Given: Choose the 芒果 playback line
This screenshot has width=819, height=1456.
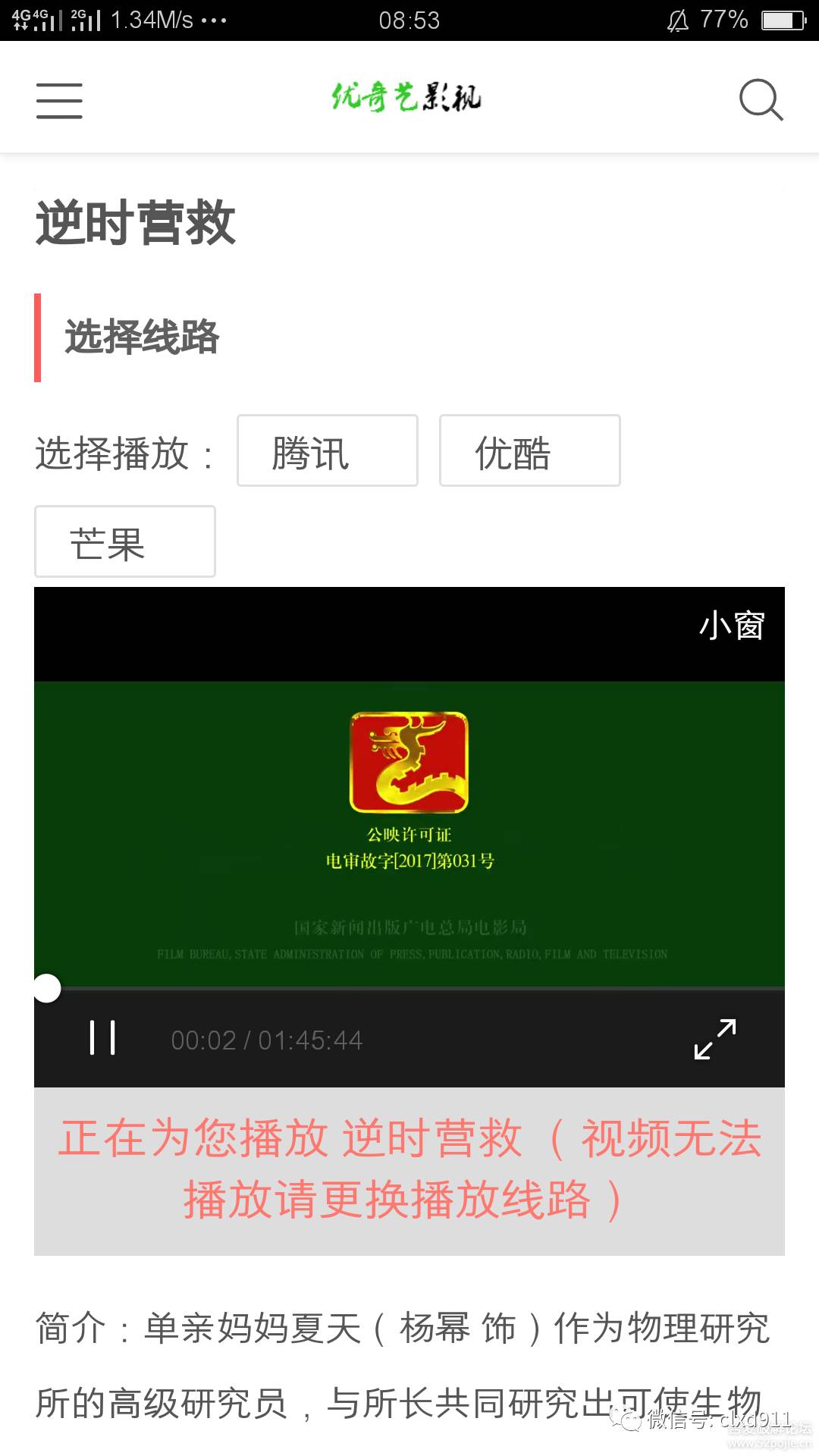Looking at the screenshot, I should click(124, 541).
